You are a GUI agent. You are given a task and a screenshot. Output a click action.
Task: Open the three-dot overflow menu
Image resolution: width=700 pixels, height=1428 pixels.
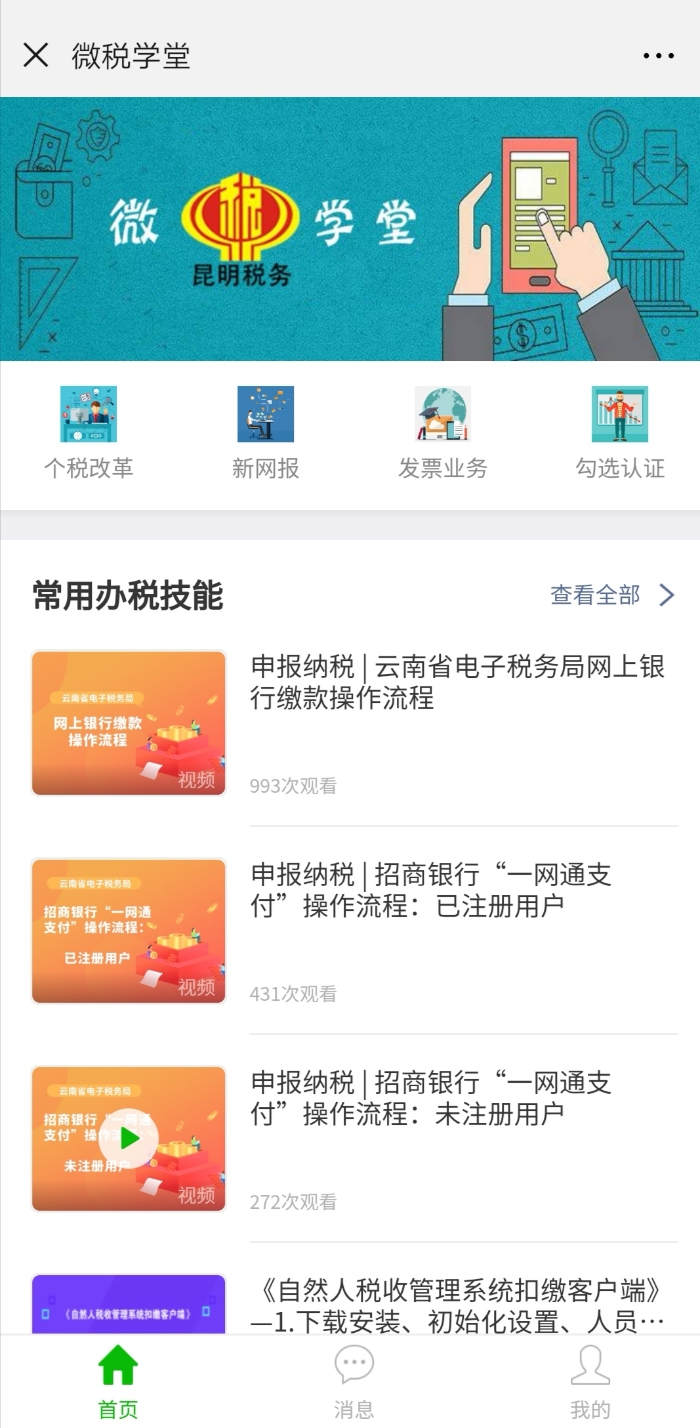658,56
